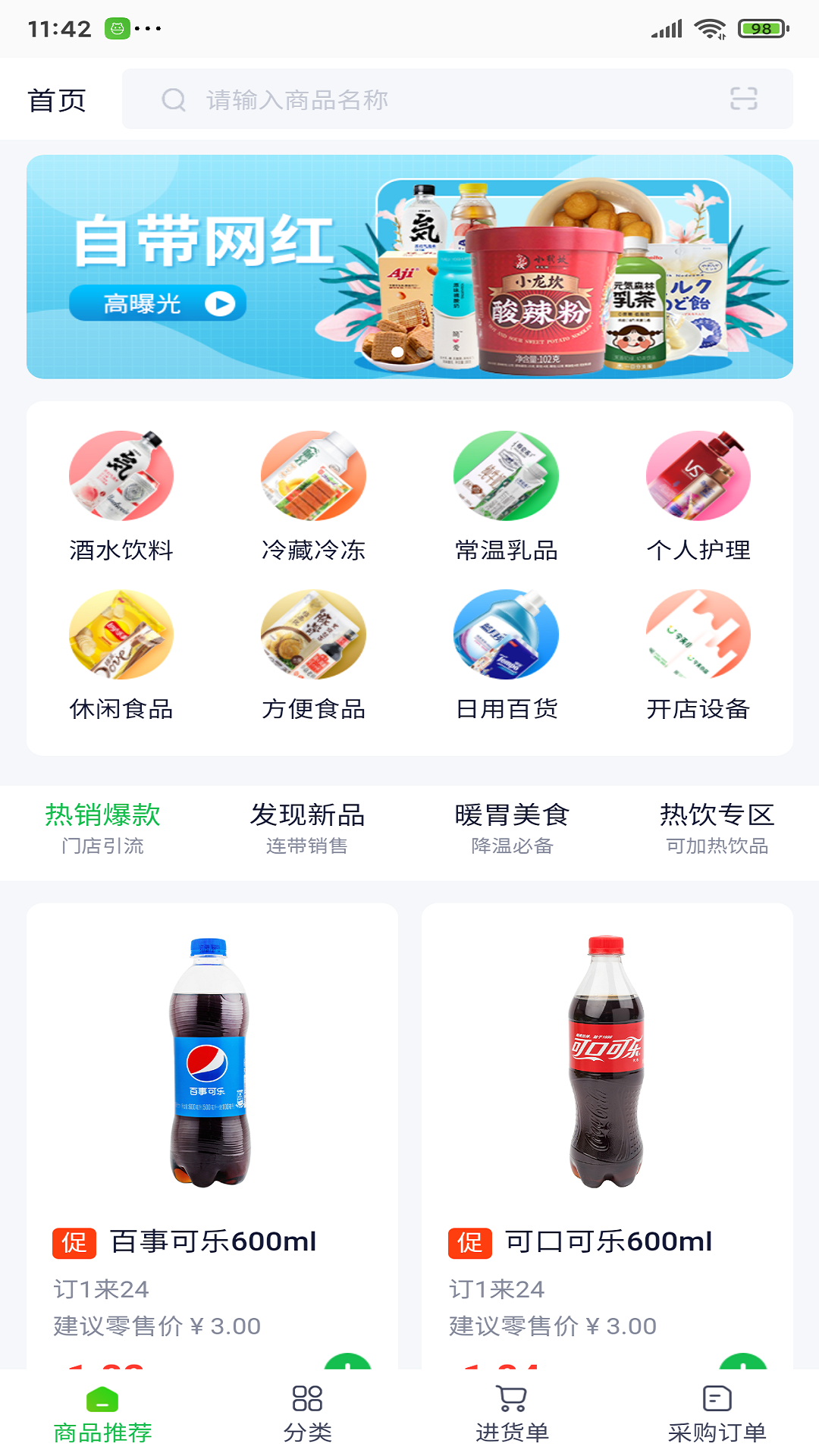Switch to the 发现新品 tab
This screenshot has height=1456, width=819.
pos(307,828)
